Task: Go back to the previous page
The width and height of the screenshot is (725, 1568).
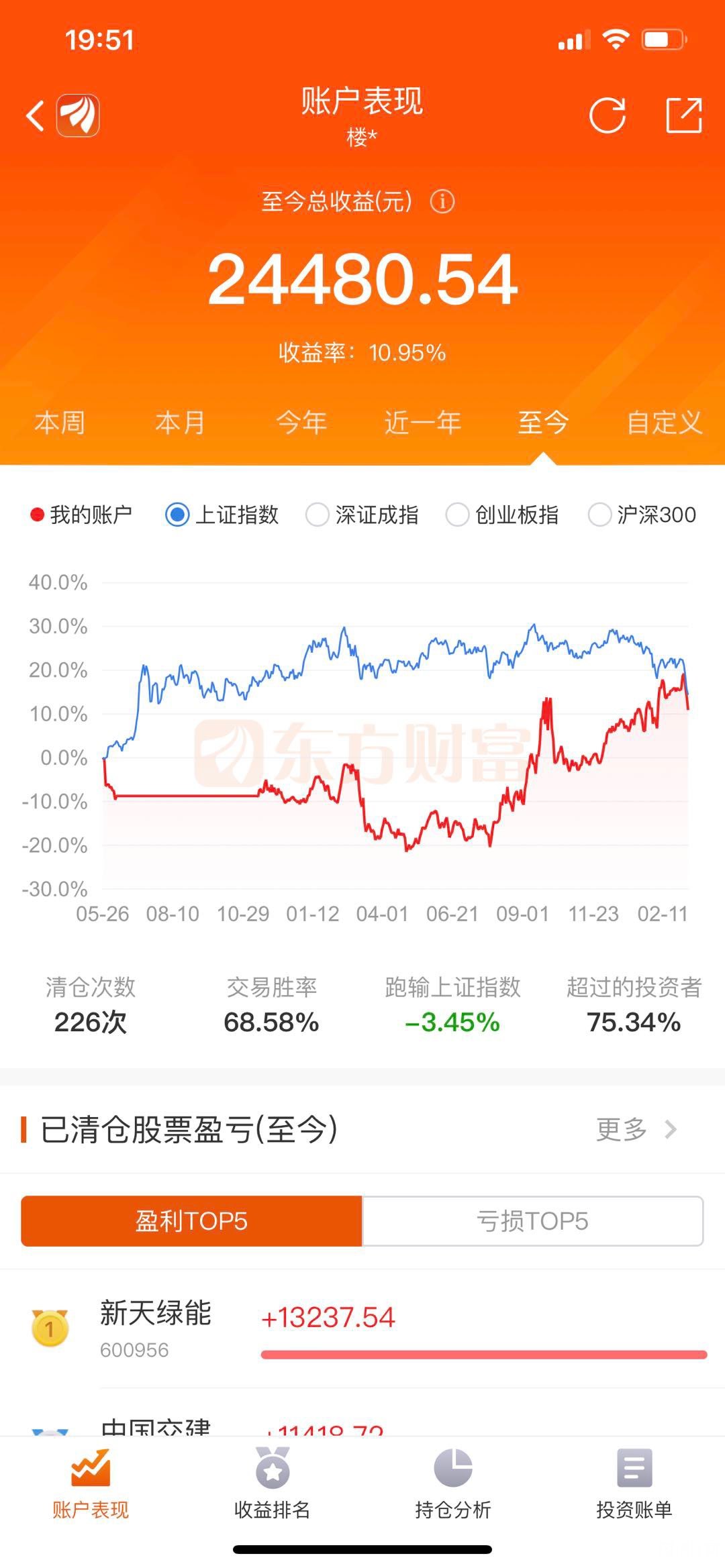Action: point(35,115)
